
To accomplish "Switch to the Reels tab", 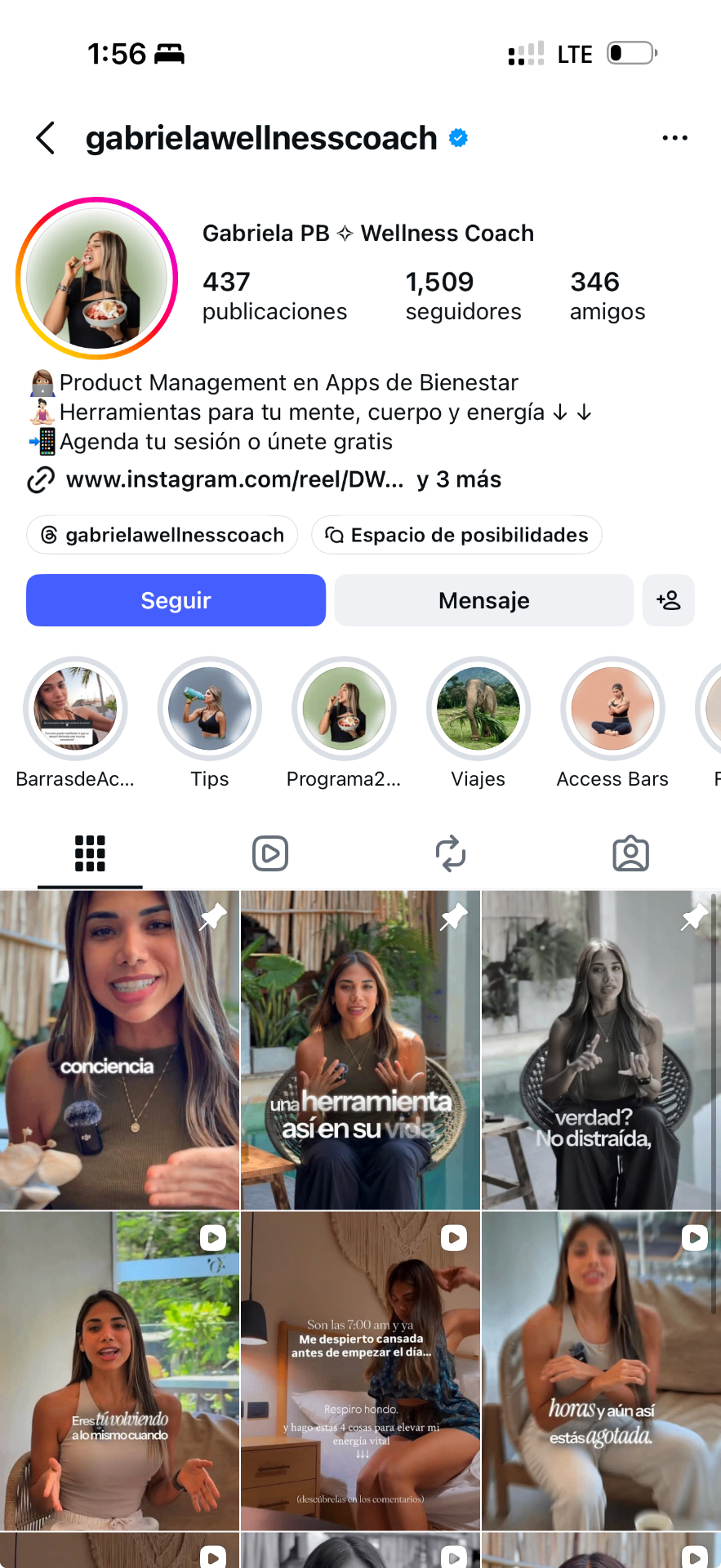I will [270, 853].
